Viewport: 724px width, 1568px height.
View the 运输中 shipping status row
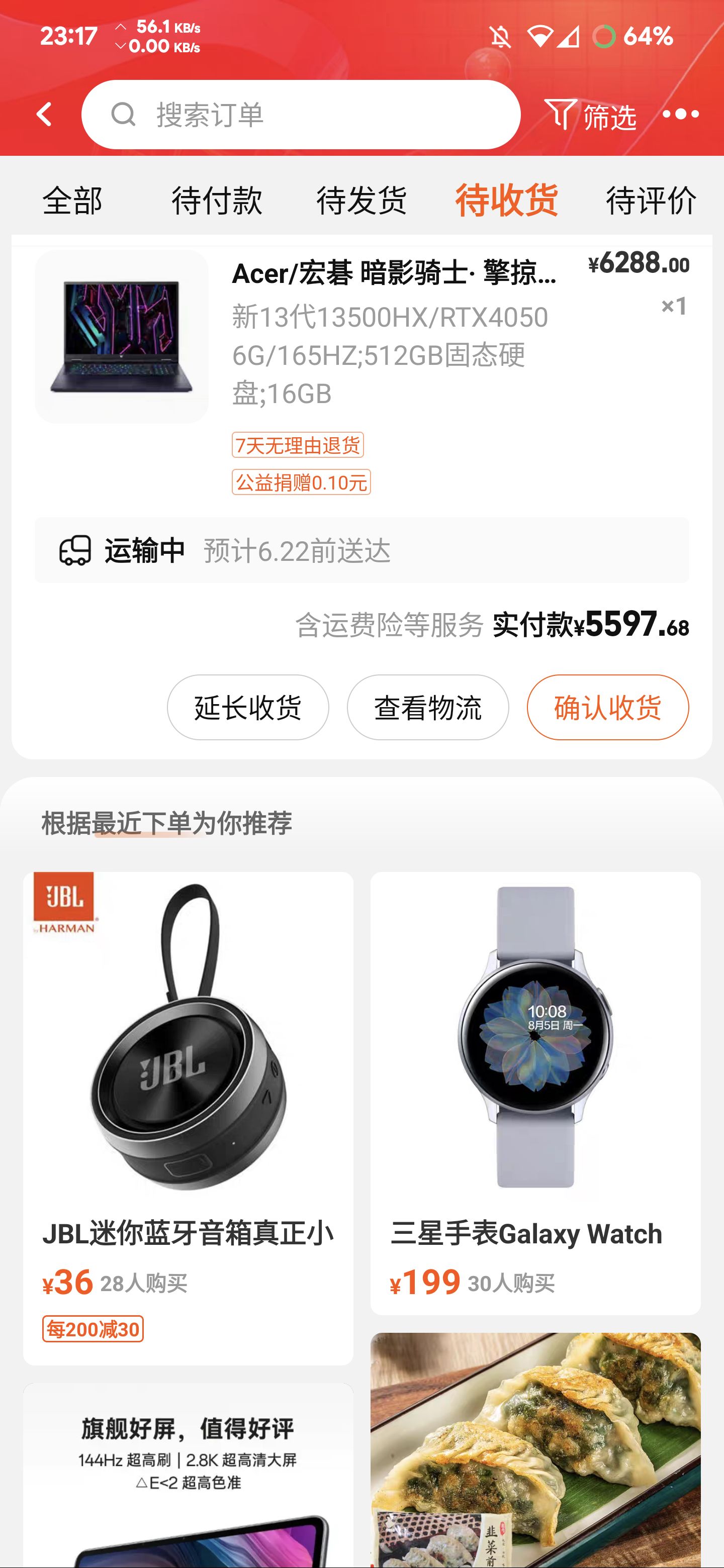[361, 550]
